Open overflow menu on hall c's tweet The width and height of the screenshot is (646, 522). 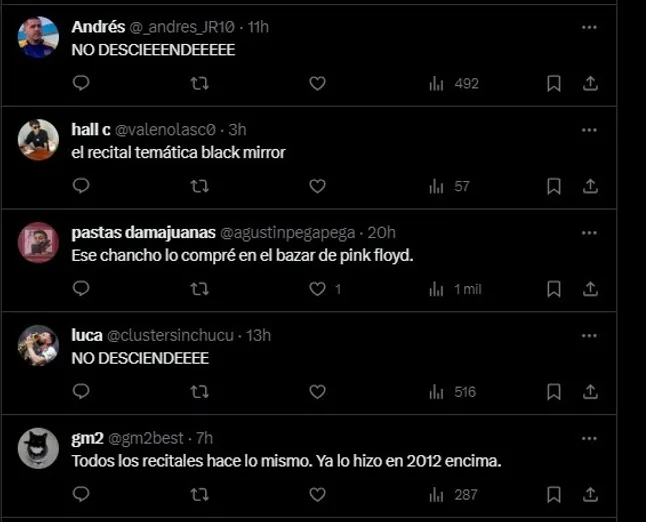590,129
